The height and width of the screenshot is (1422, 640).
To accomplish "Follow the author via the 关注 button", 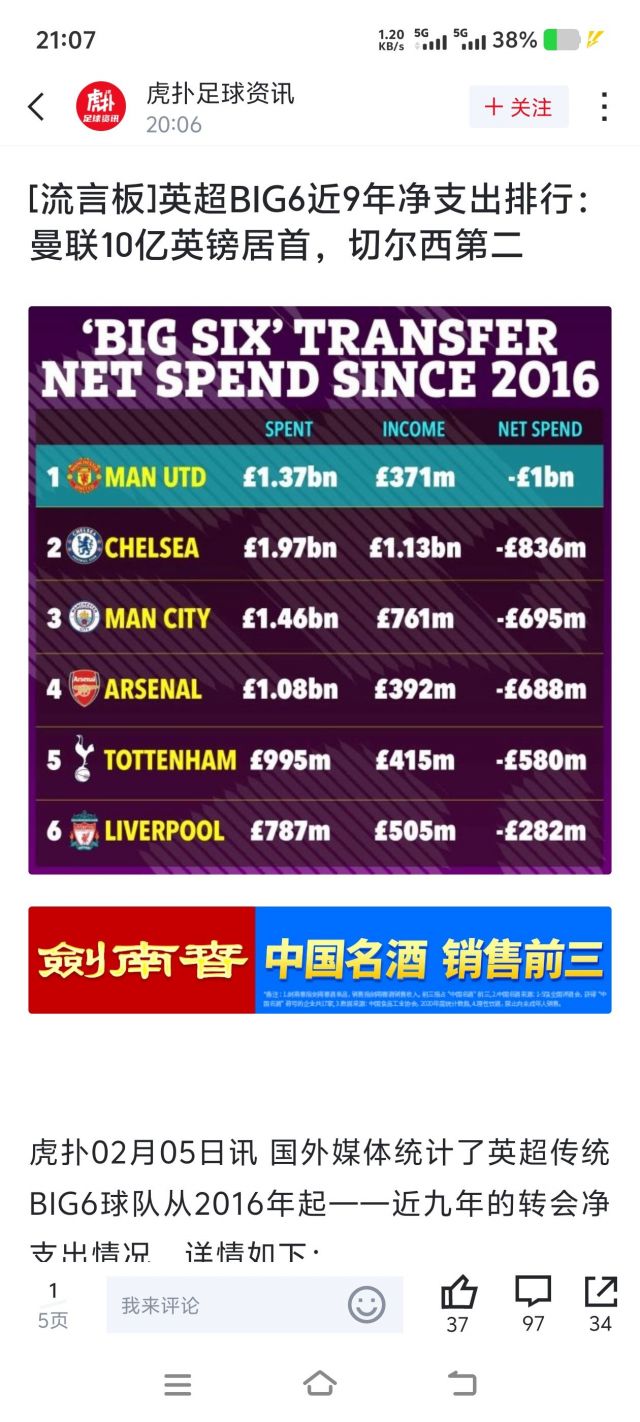I will (x=519, y=107).
